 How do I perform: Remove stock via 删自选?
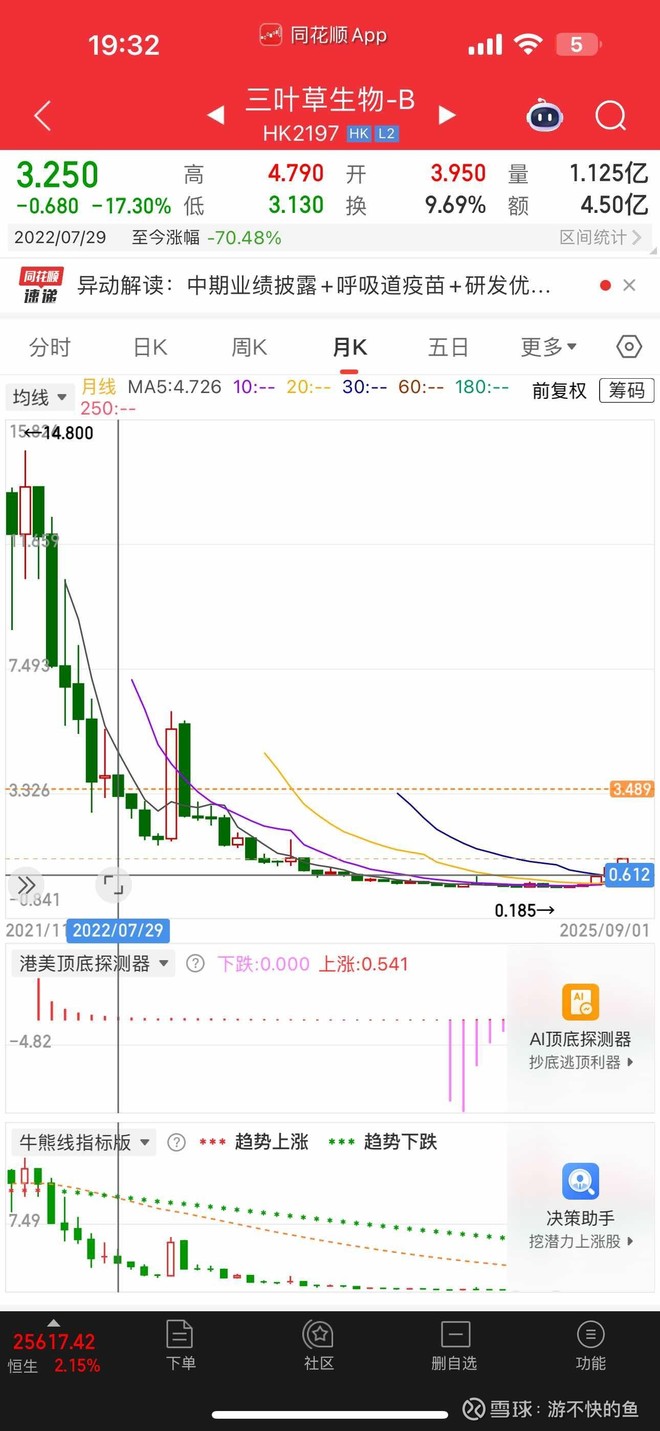pos(454,1345)
